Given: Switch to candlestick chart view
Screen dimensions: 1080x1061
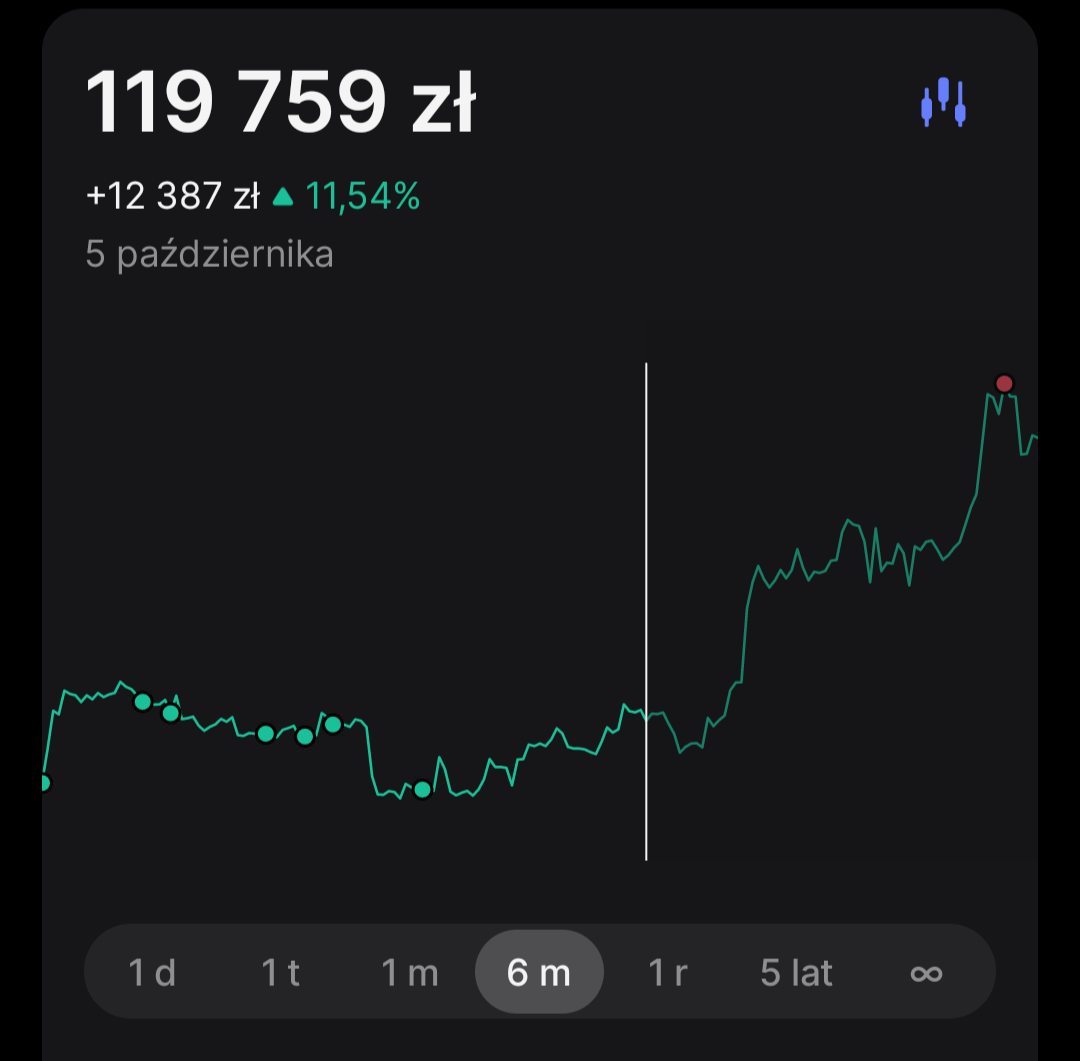Looking at the screenshot, I should [943, 102].
